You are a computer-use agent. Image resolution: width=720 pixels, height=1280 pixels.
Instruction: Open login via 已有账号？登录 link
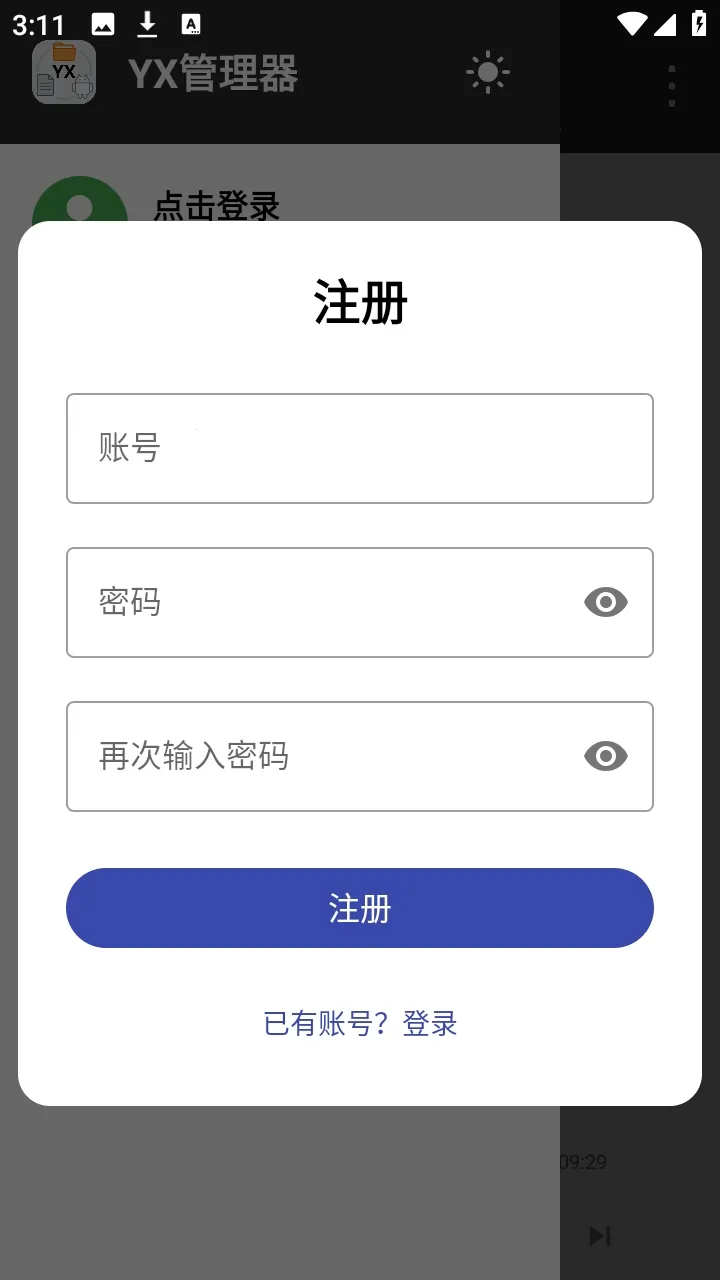(x=359, y=1022)
